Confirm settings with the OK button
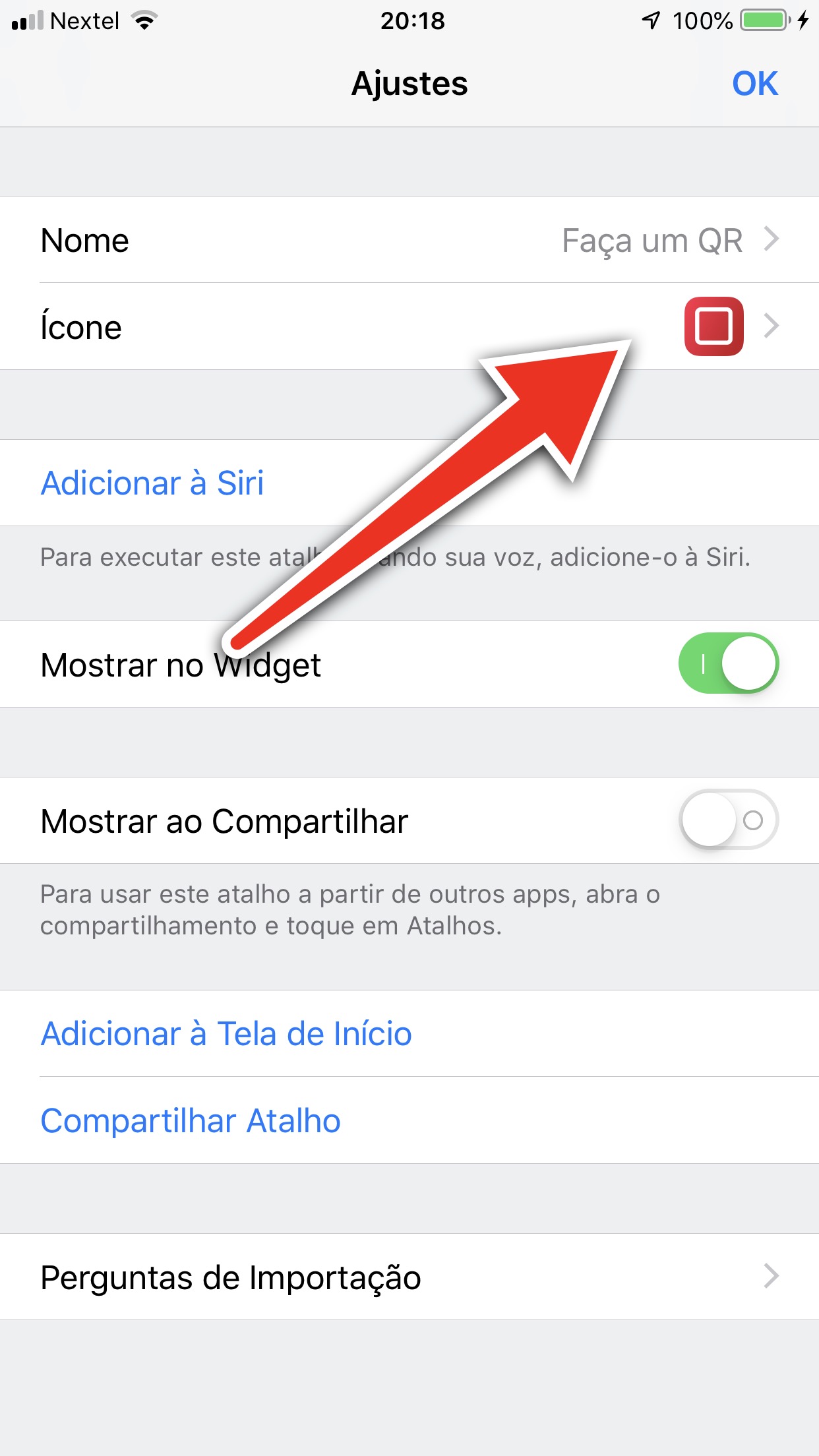 [x=755, y=84]
